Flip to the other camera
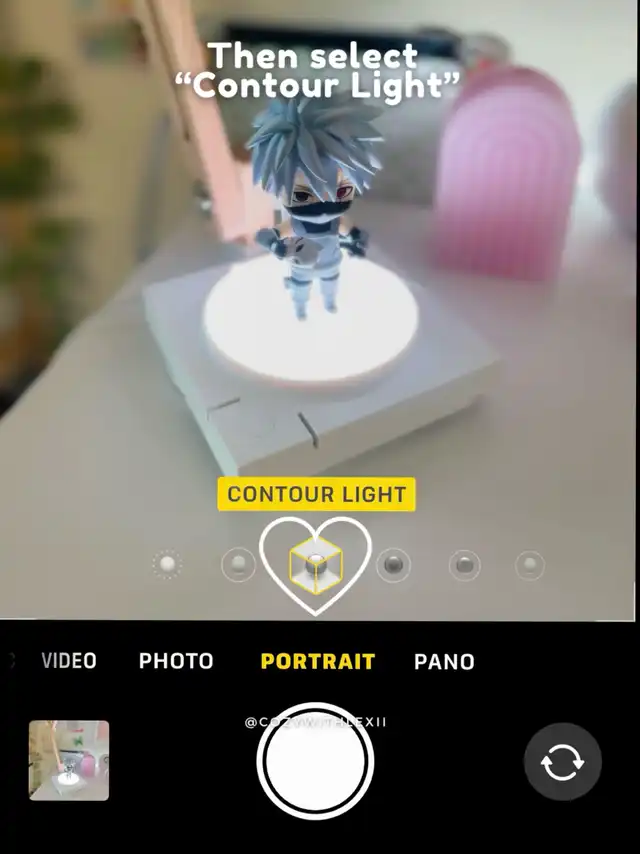The image size is (640, 854). [563, 761]
